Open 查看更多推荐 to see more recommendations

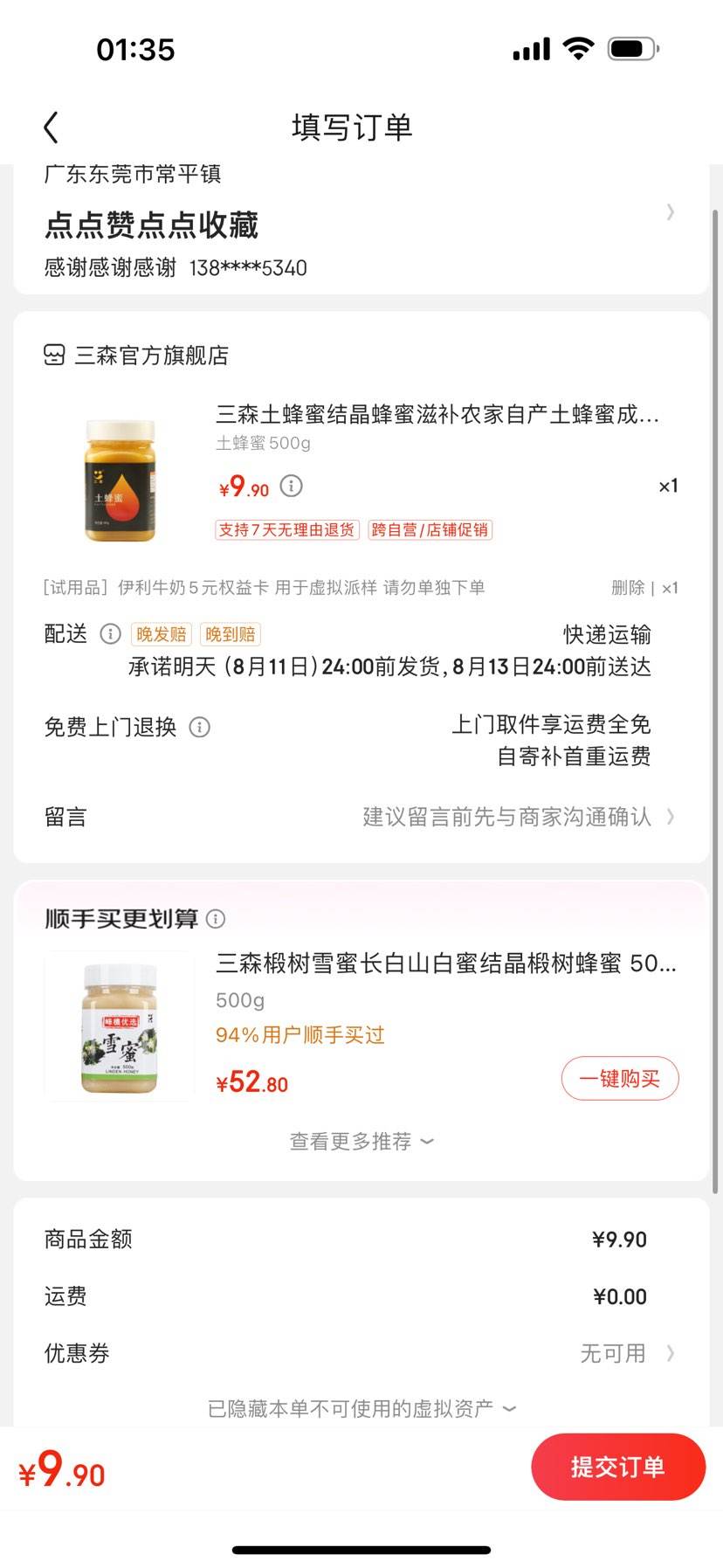tap(361, 1140)
